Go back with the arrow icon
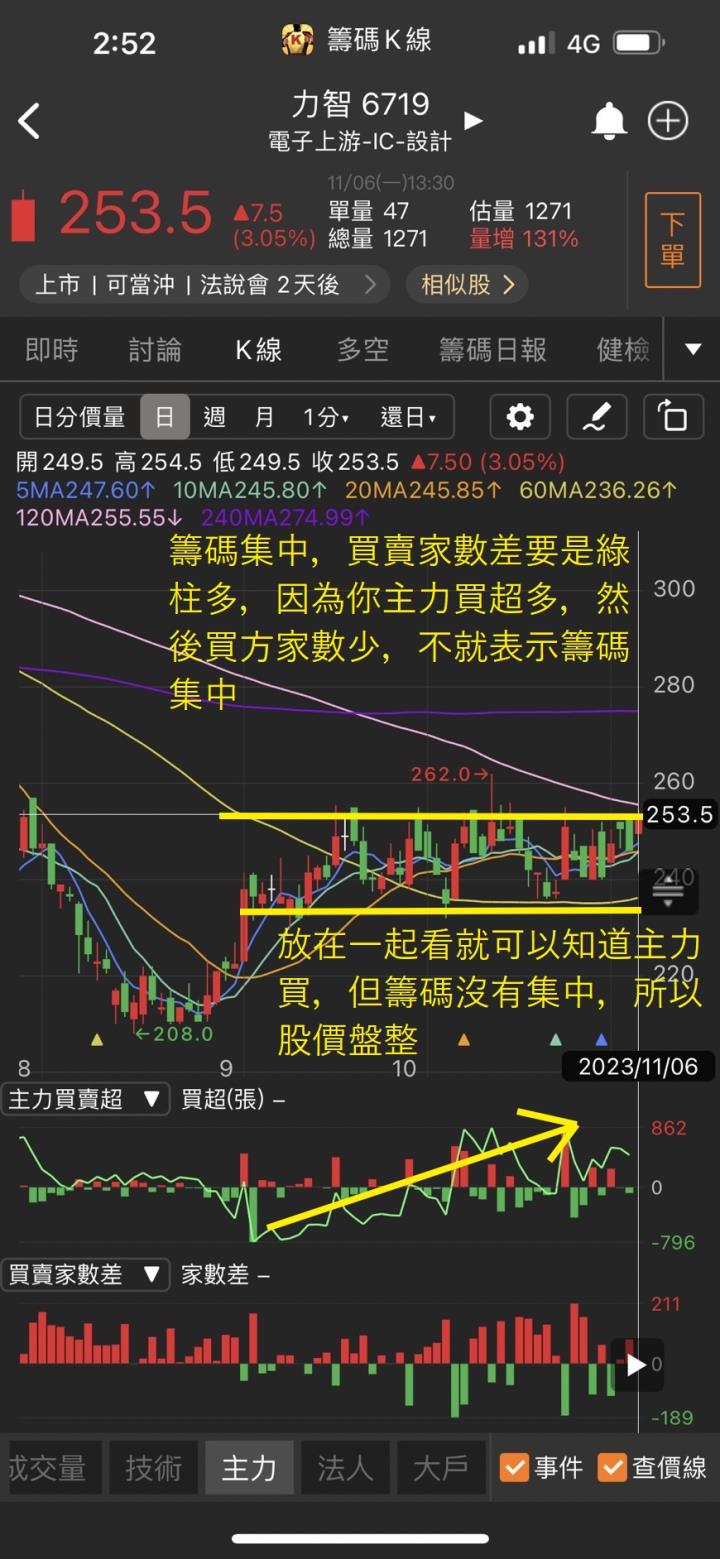Viewport: 720px width, 1559px height. point(30,121)
